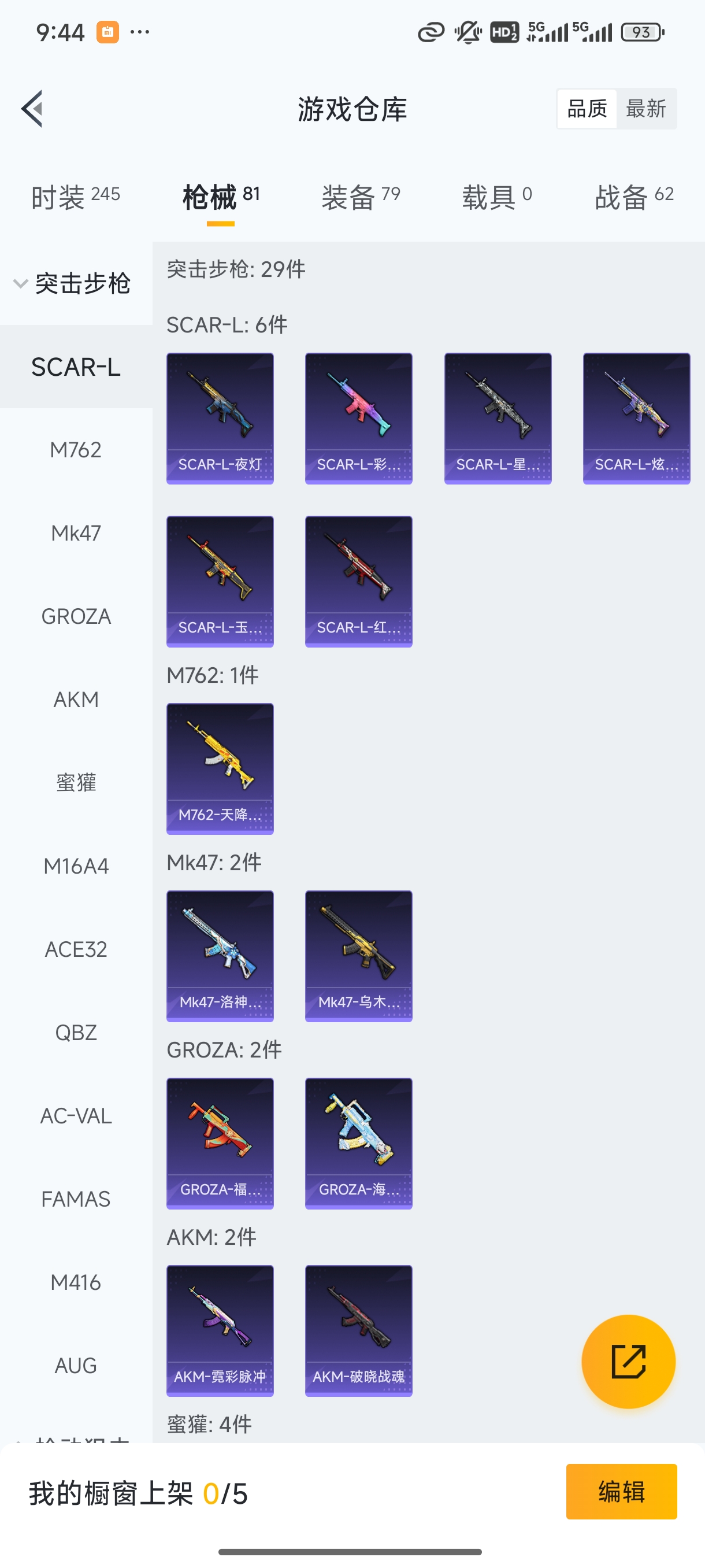Switch to the 时装 tab
Image resolution: width=705 pixels, height=1568 pixels.
pyautogui.click(x=76, y=197)
